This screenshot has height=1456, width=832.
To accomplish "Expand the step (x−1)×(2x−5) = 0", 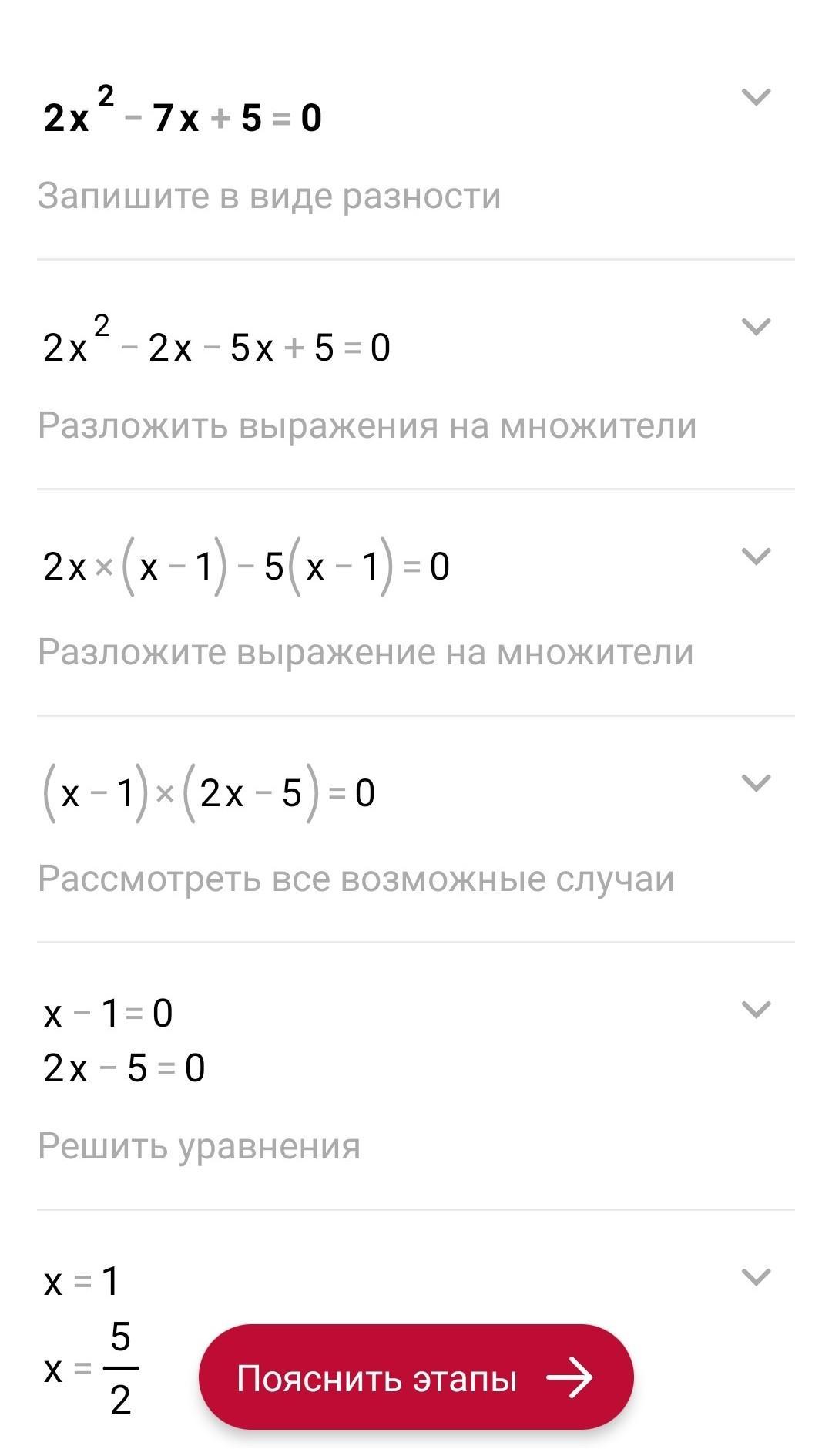I will coord(755,783).
